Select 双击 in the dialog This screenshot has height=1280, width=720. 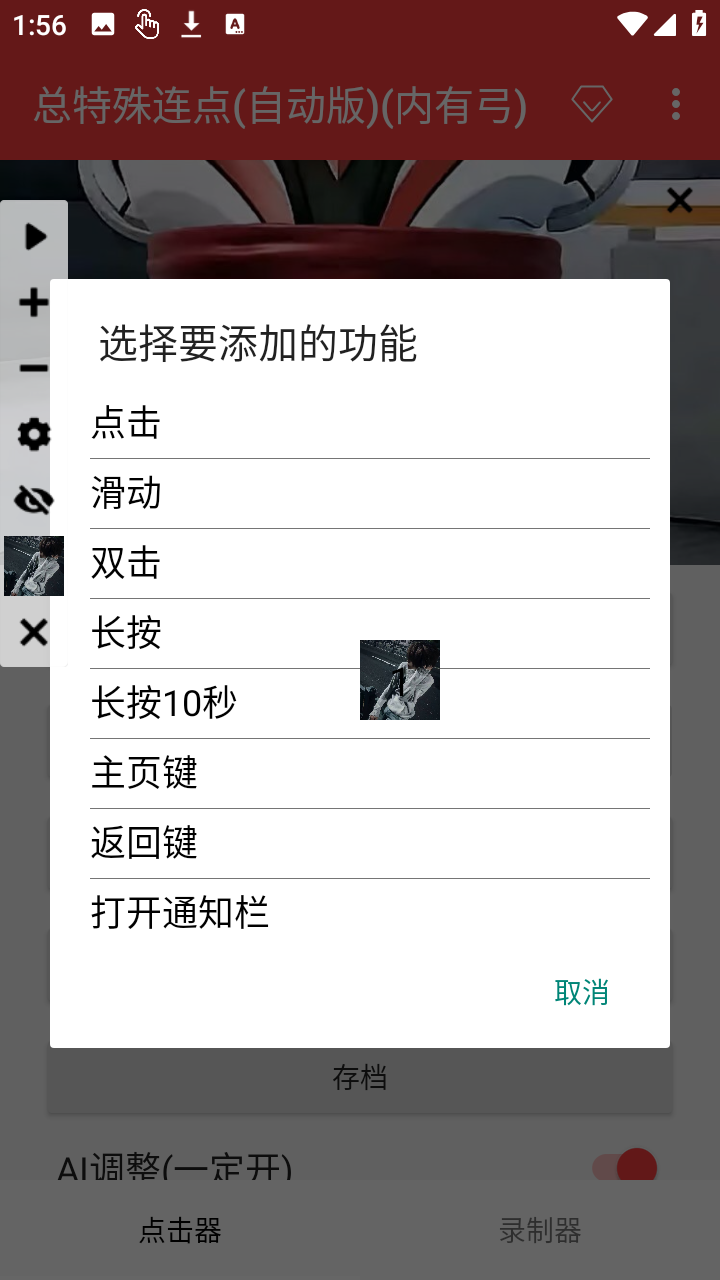369,563
